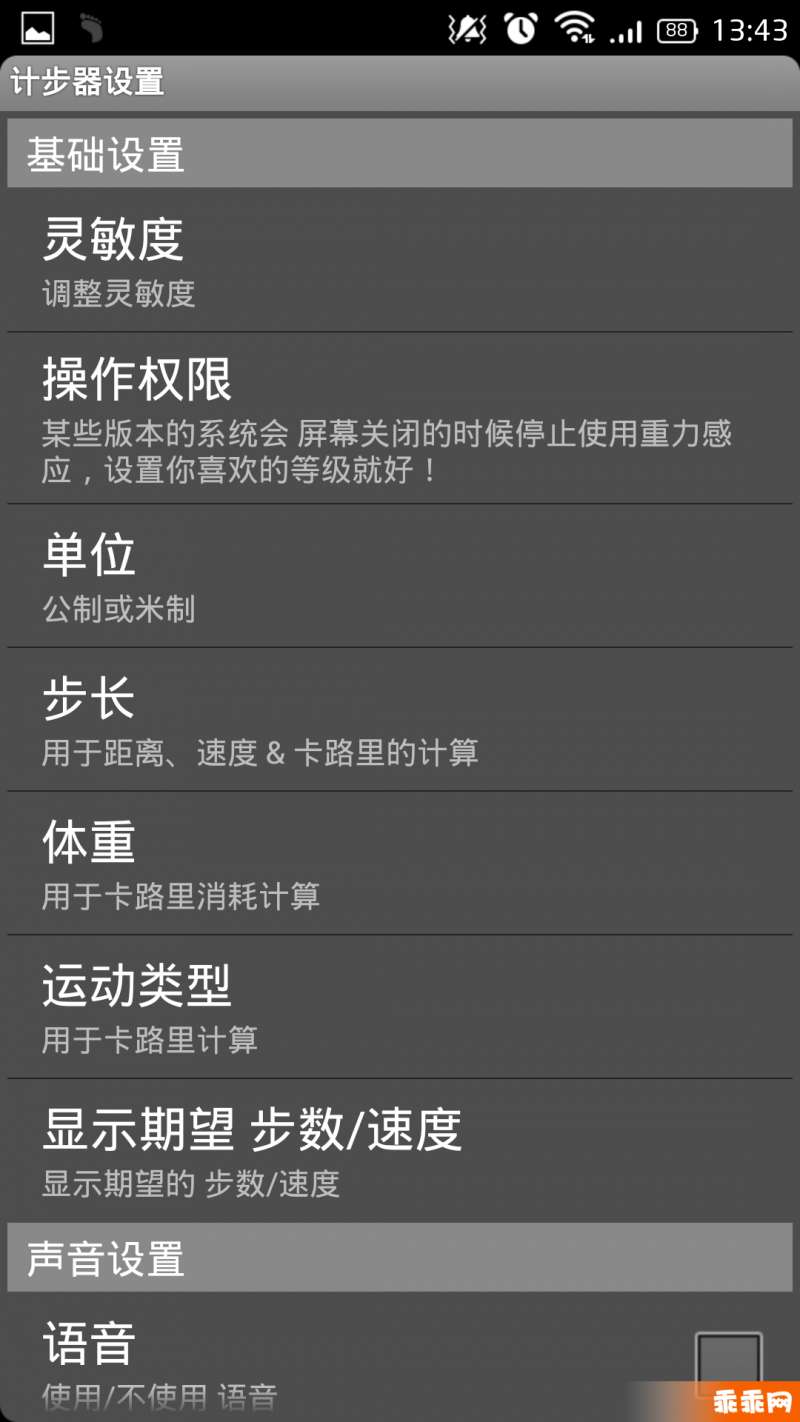
Task: Open 显示期望 步数/速度 setting
Action: point(400,1151)
